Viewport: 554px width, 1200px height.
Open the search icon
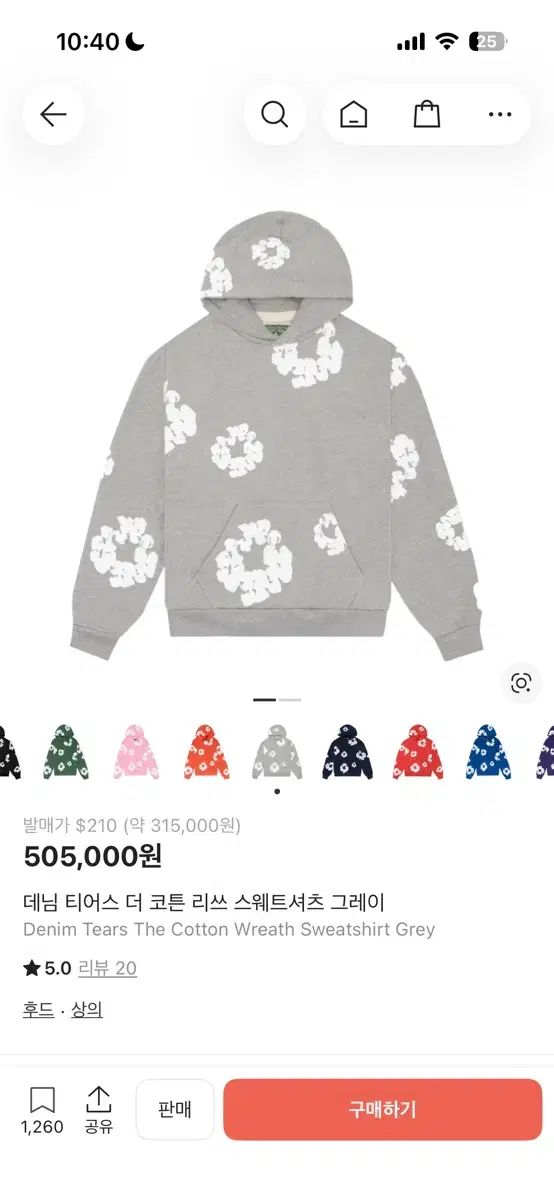pyautogui.click(x=275, y=114)
